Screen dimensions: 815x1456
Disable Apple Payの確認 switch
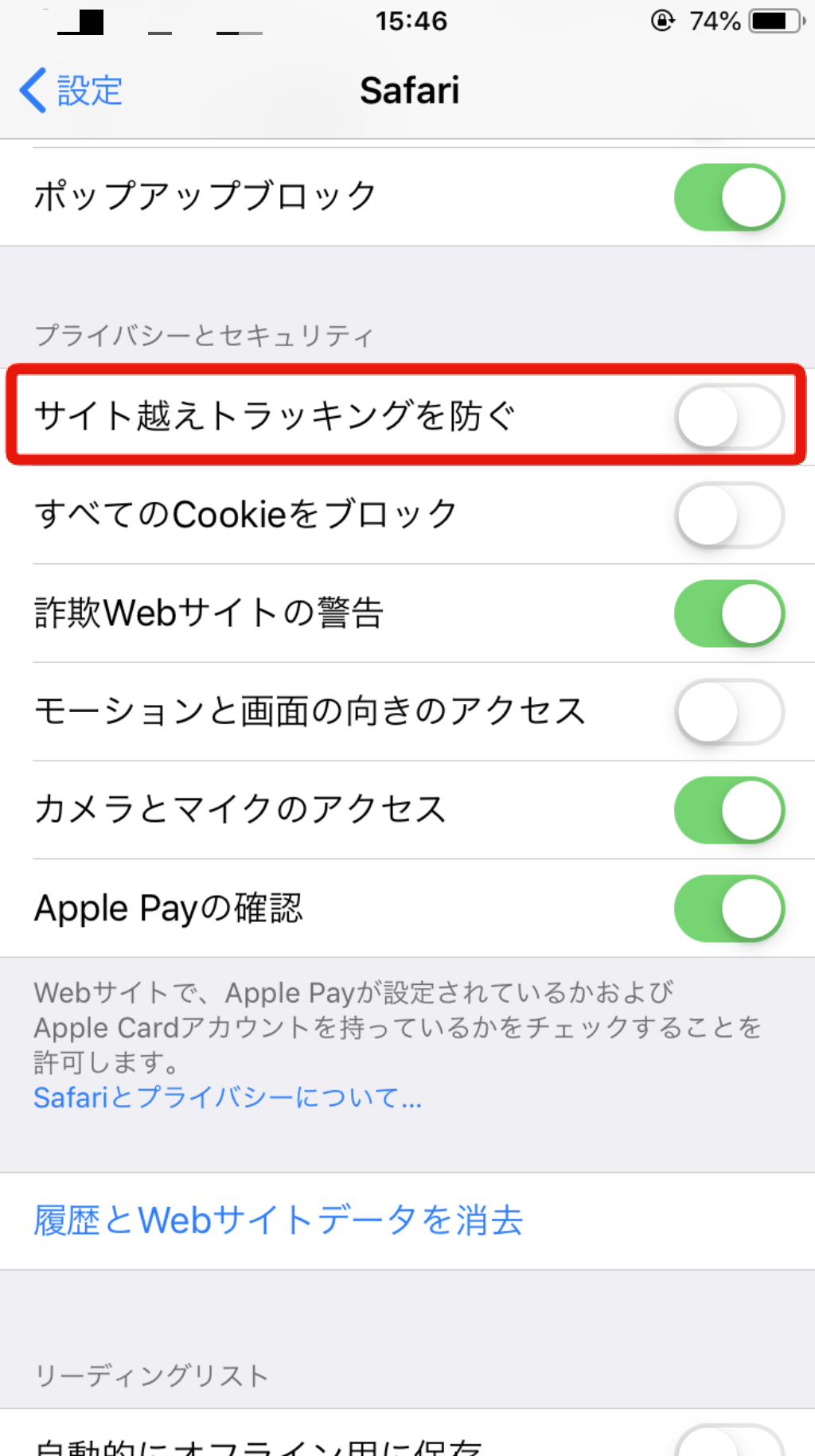click(729, 908)
